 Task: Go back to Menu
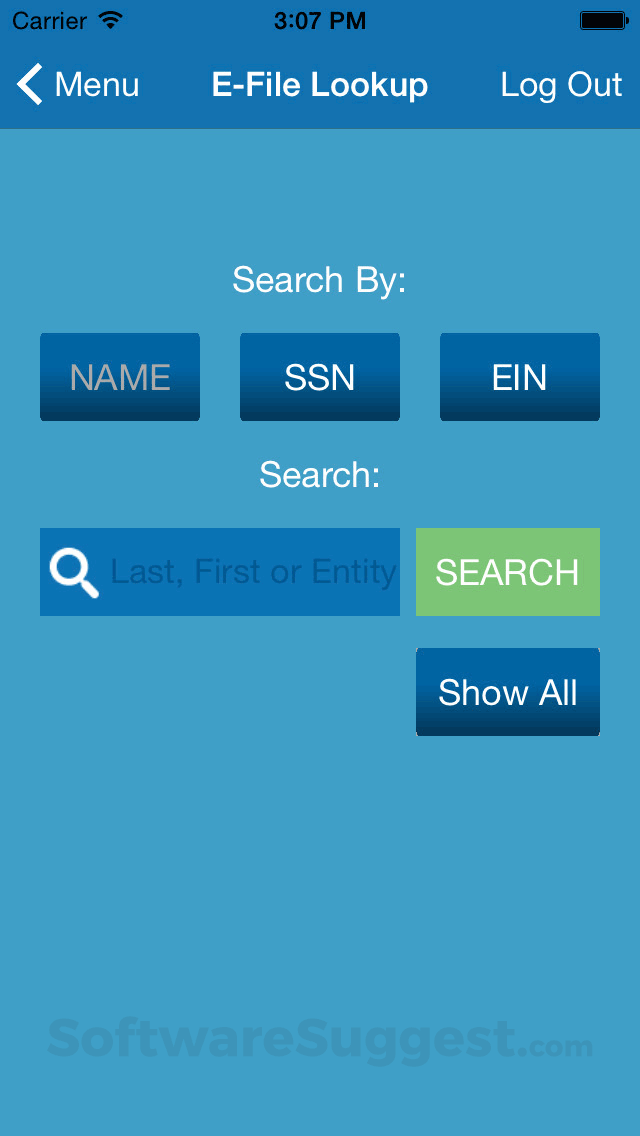pos(78,85)
